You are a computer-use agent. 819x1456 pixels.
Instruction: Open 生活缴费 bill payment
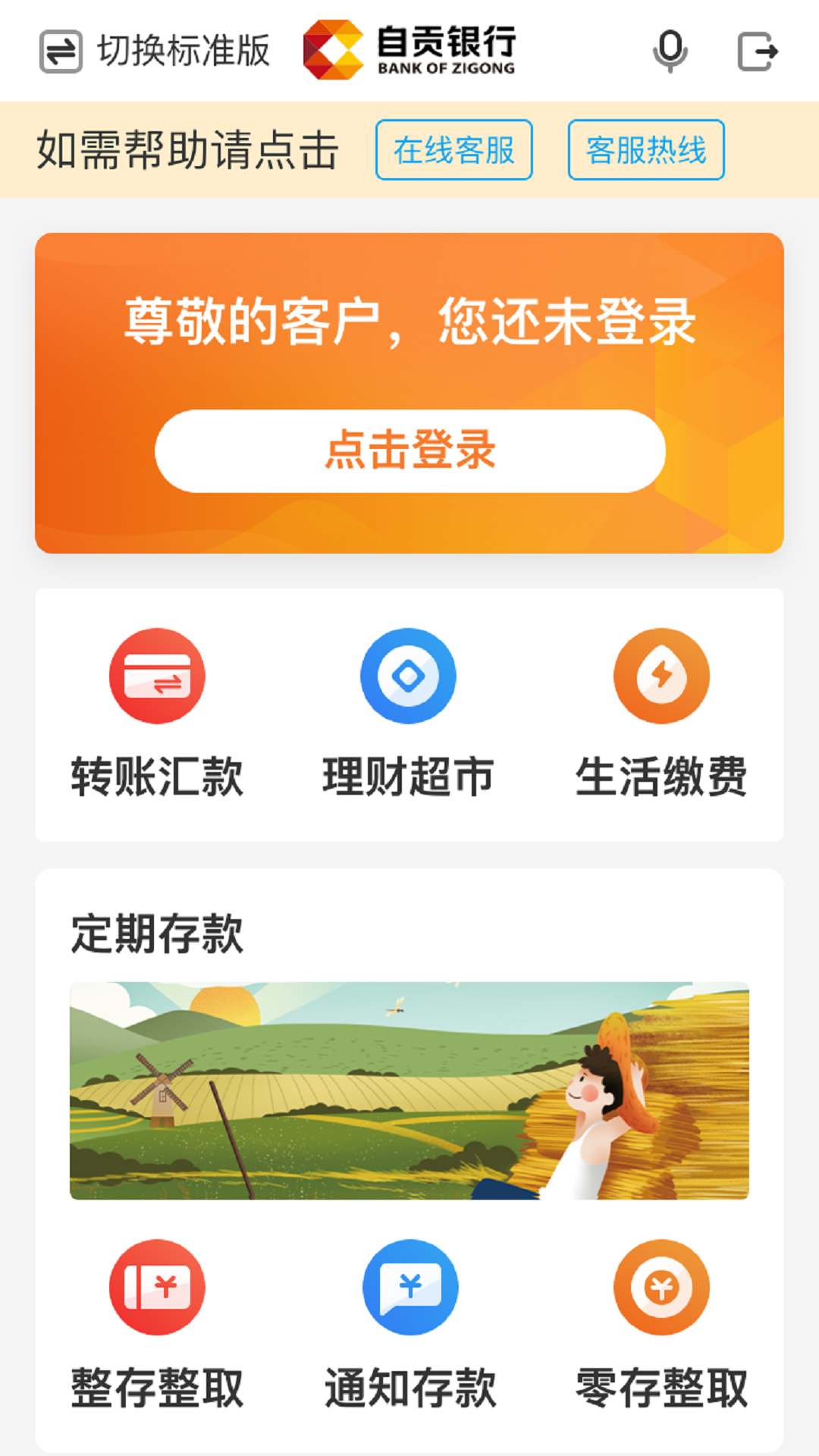(x=661, y=713)
